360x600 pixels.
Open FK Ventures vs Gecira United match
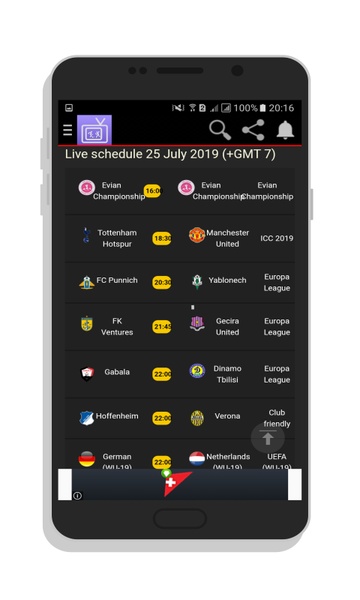[179, 327]
